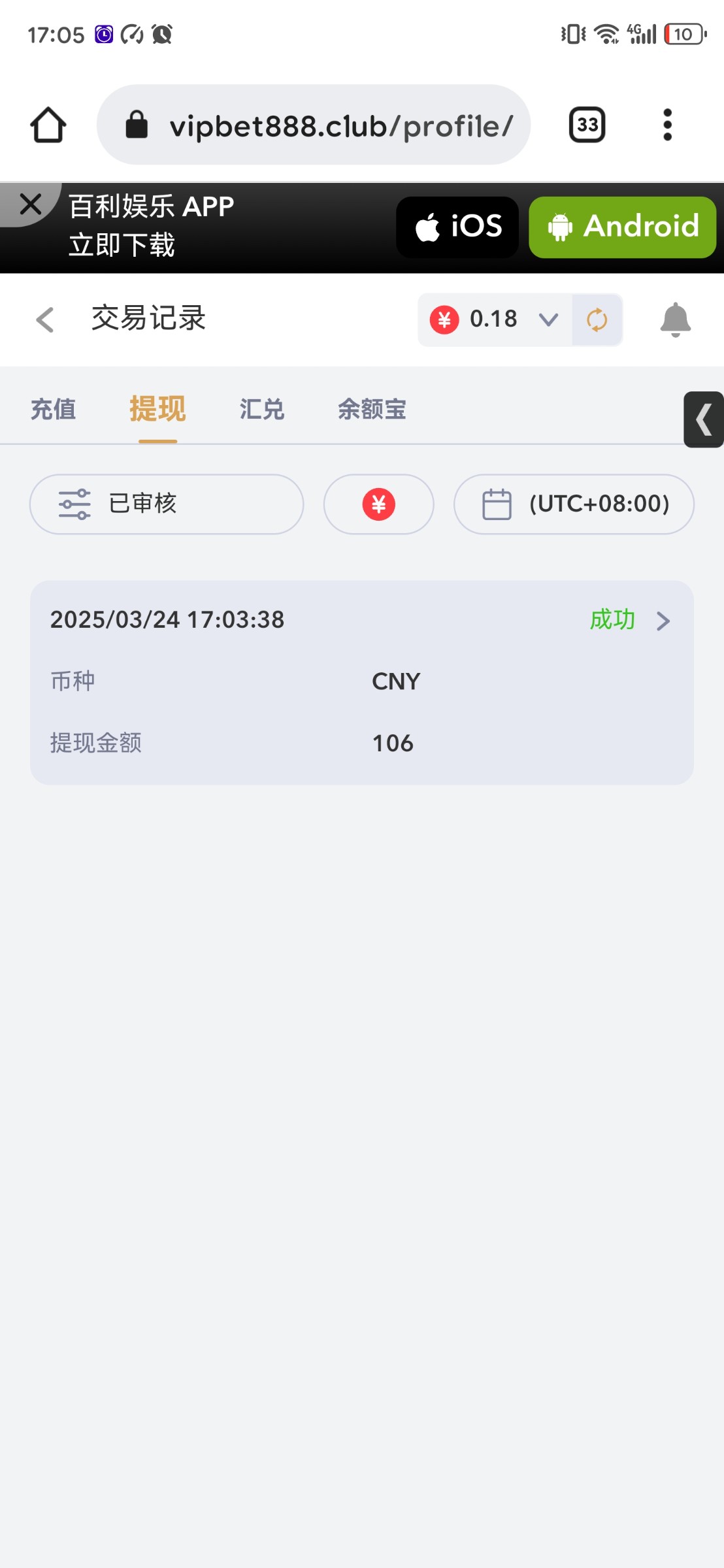
Task: Open the 余额宝 tab
Action: (372, 410)
